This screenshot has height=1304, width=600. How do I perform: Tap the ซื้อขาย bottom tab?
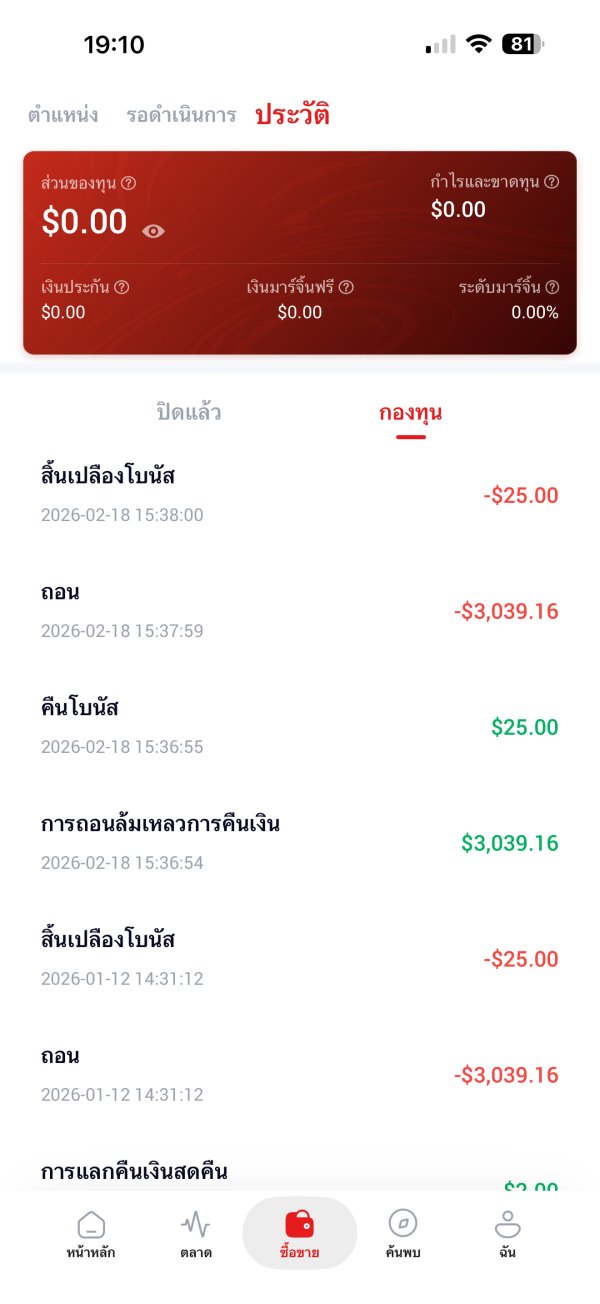point(300,1233)
